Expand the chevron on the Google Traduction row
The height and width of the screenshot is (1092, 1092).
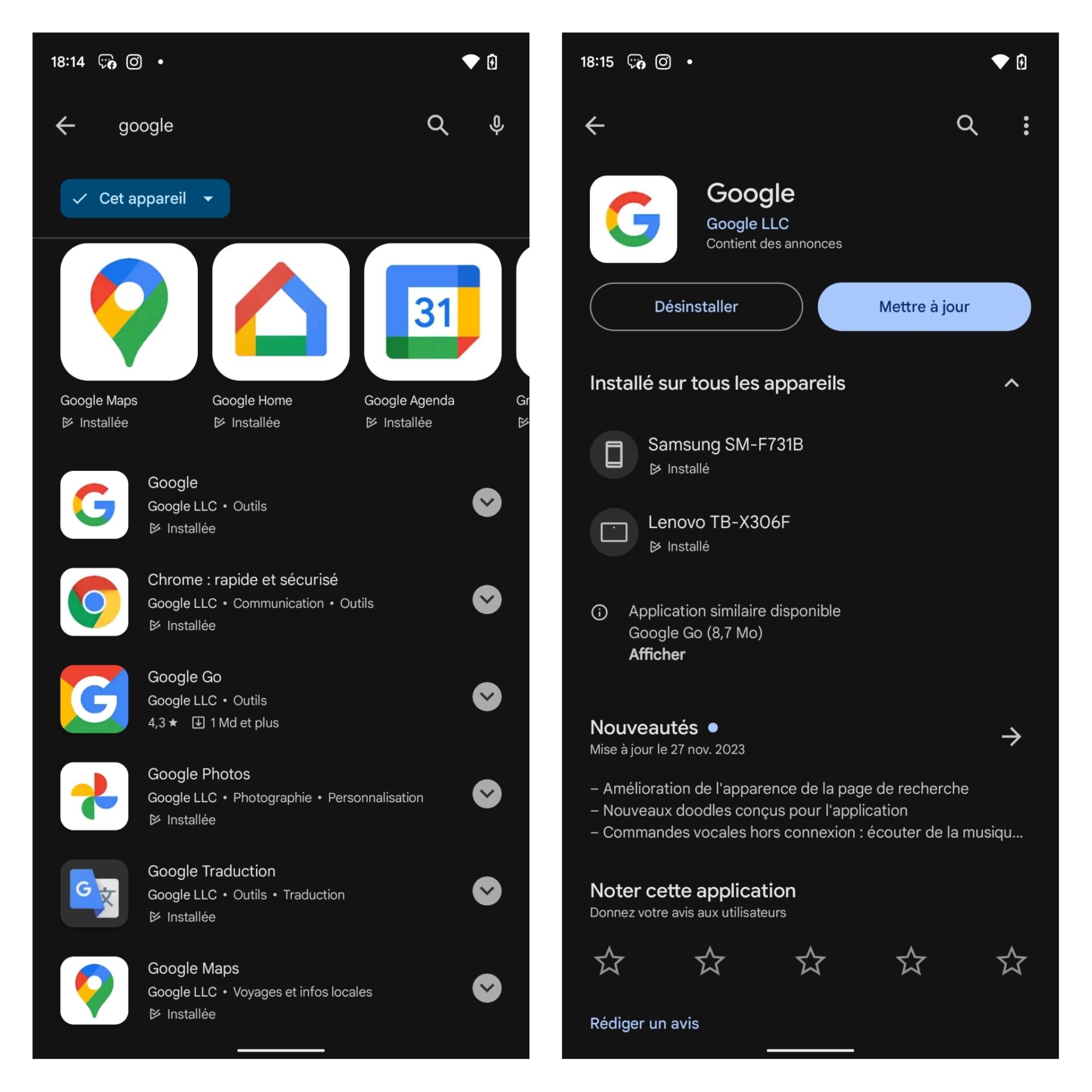pos(487,891)
